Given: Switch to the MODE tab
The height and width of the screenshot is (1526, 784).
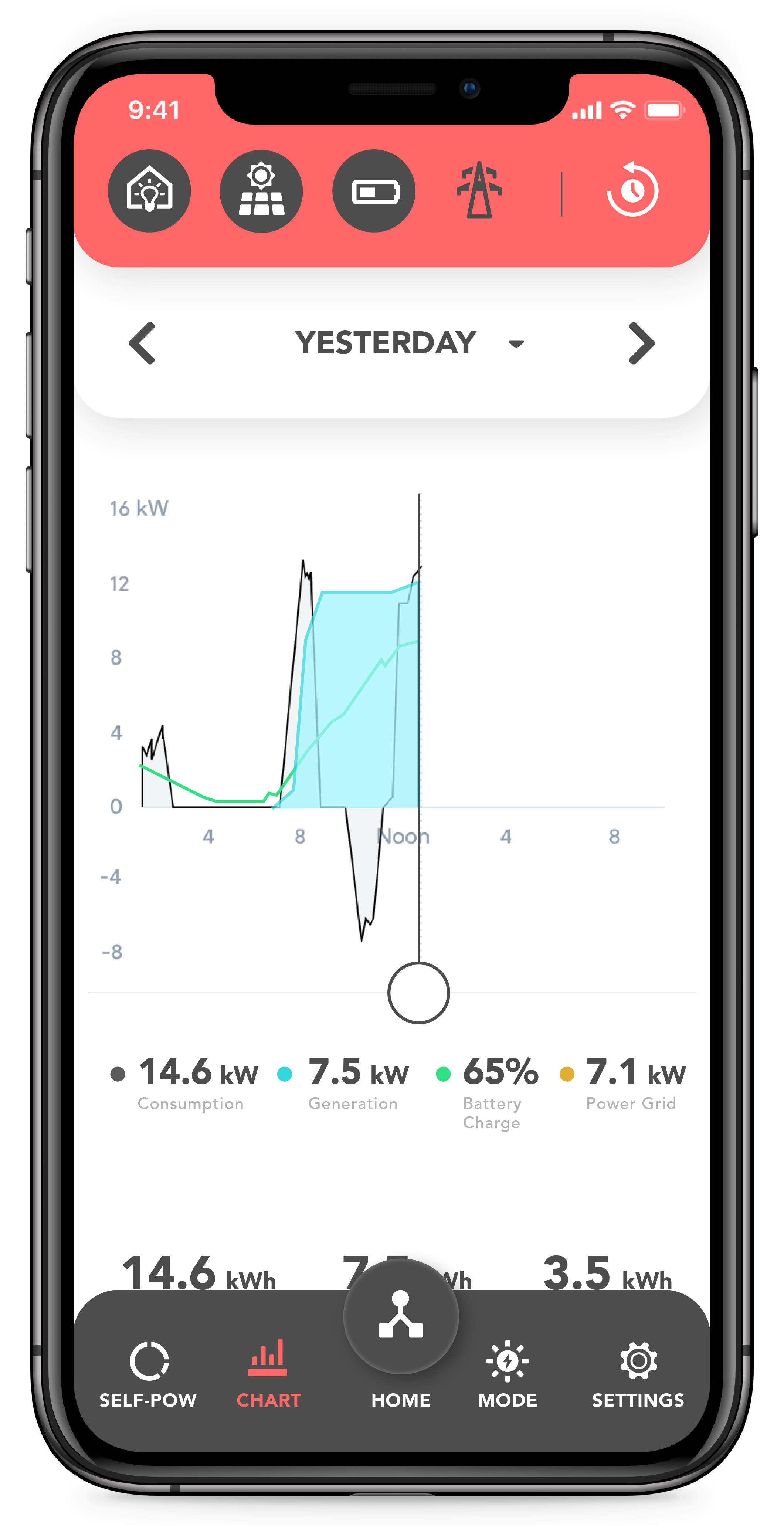Looking at the screenshot, I should pos(508,1374).
